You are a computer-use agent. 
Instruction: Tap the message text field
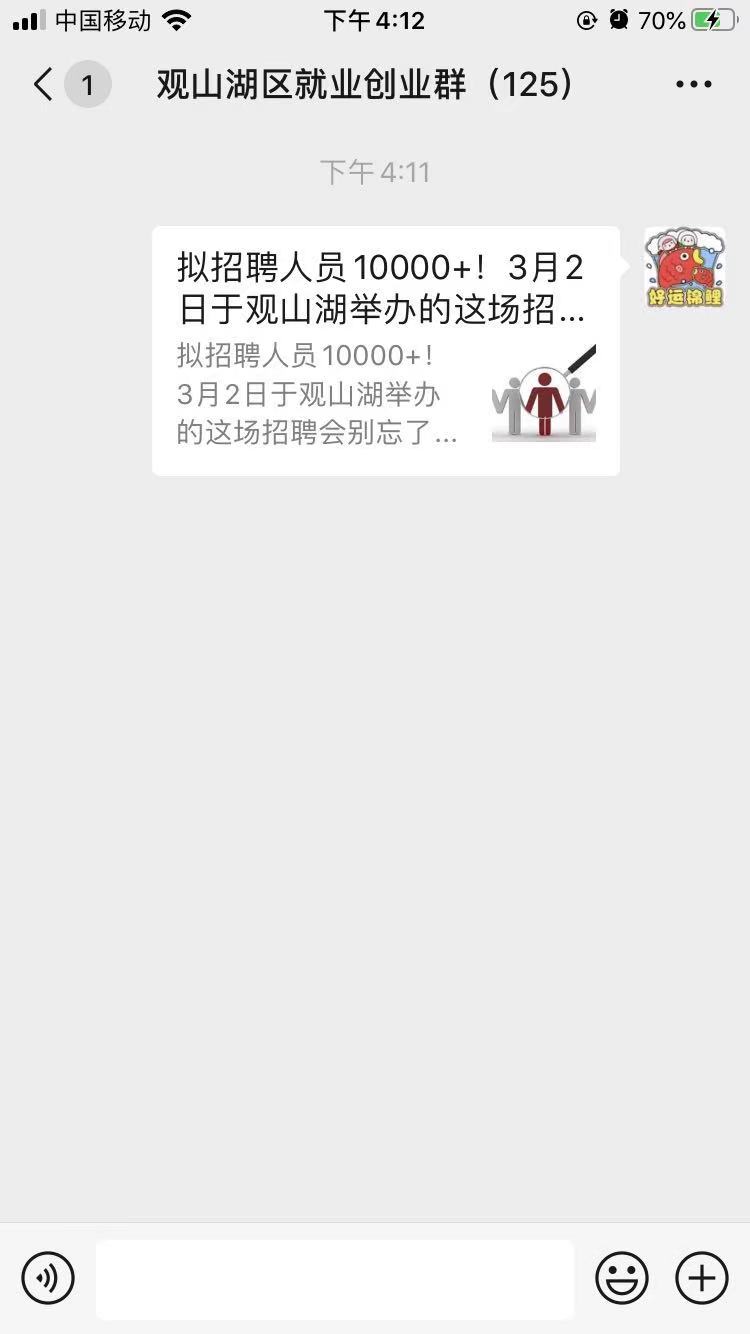point(334,1278)
